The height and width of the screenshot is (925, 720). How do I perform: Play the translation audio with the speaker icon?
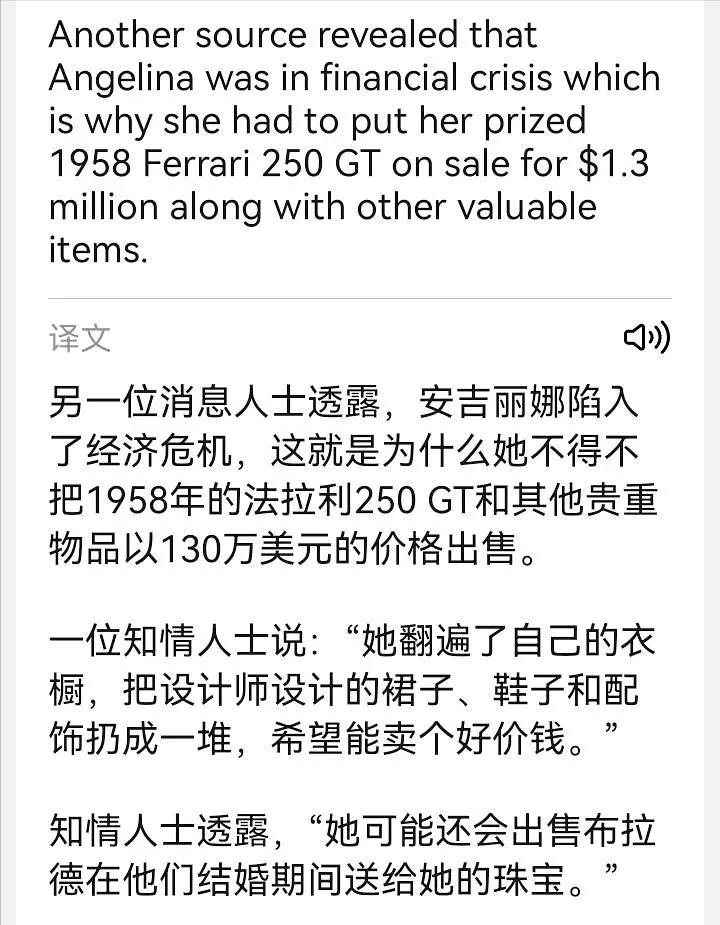point(646,338)
